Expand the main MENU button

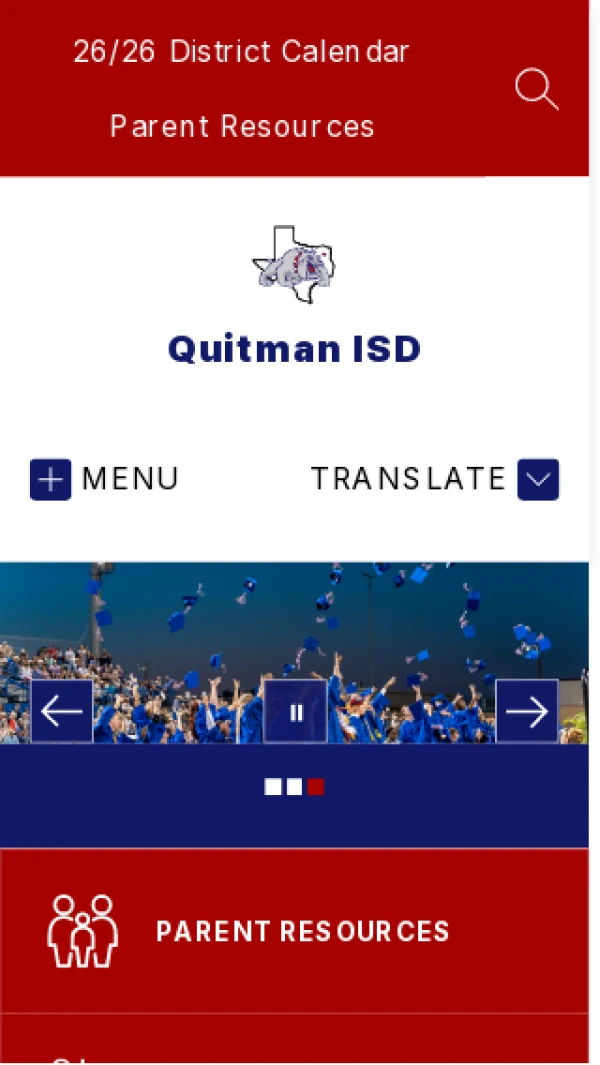[x=105, y=480]
